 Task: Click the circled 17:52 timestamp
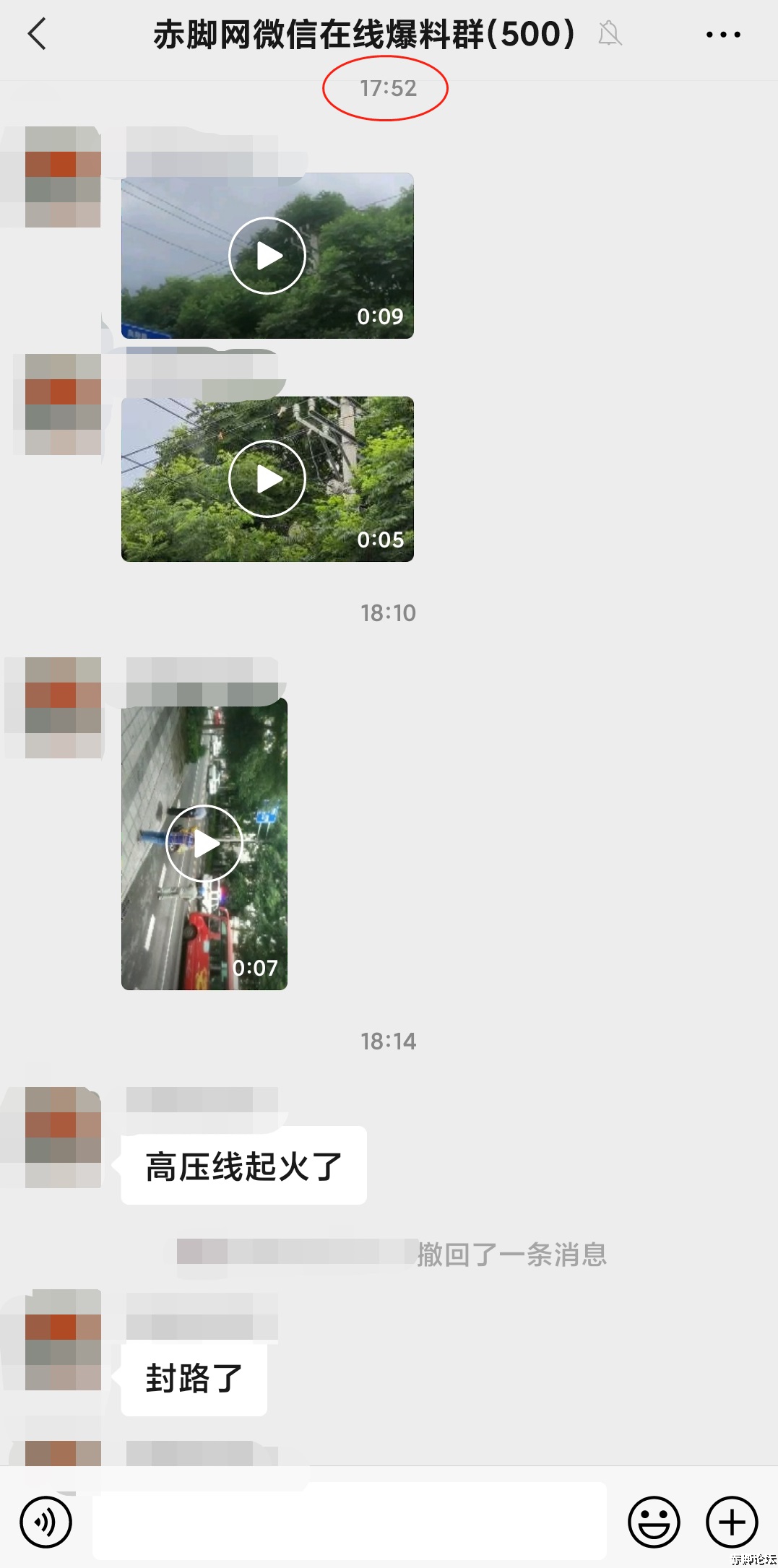[388, 89]
